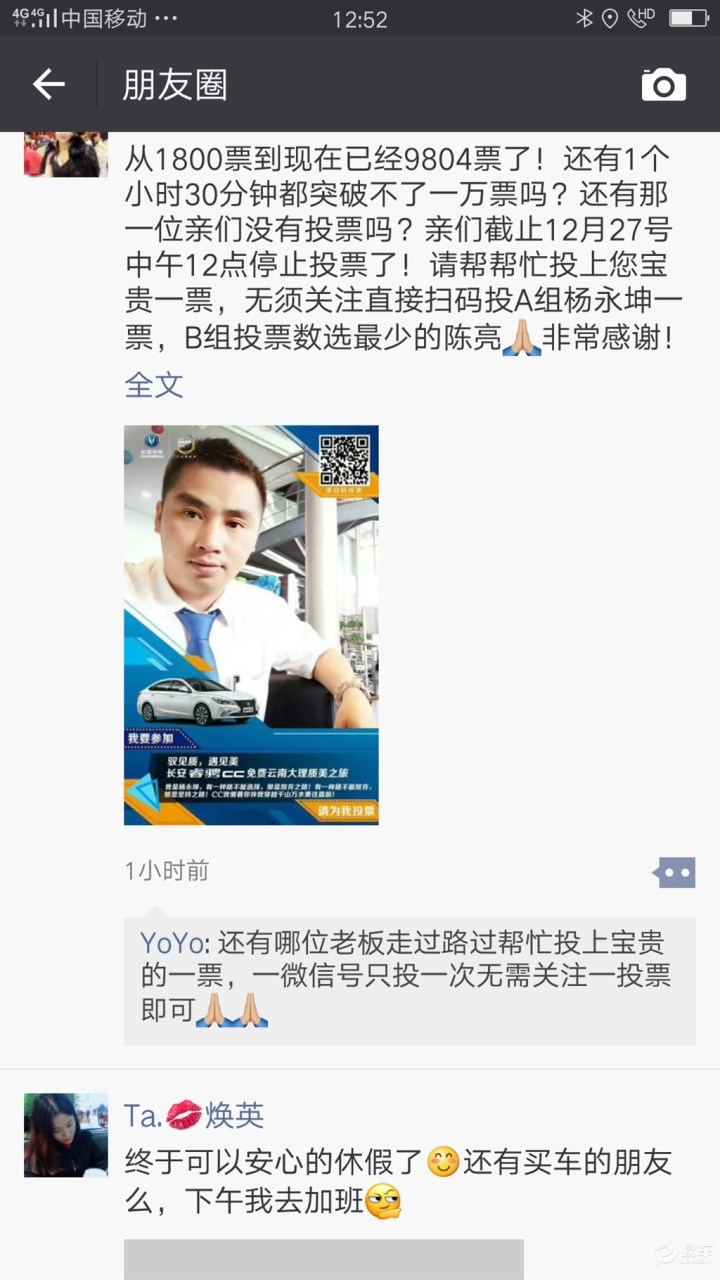Open the like and comment button
This screenshot has height=1280, width=720.
coord(673,872)
